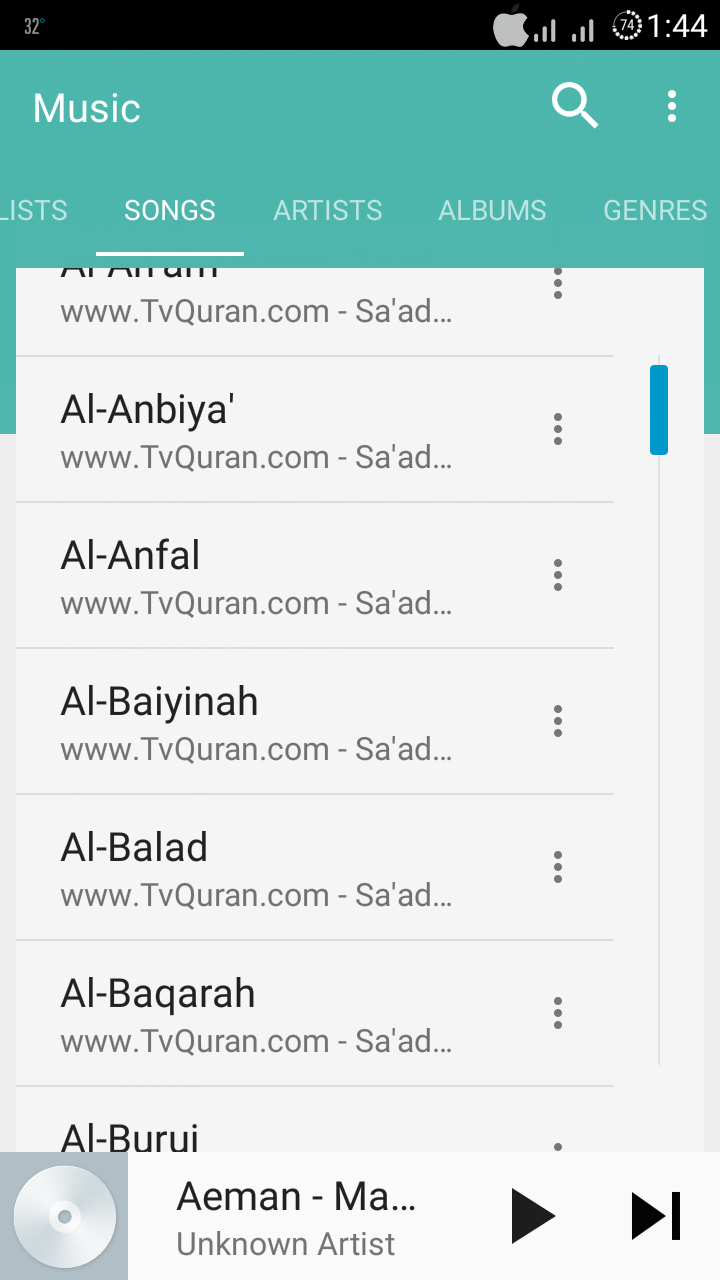Open options menu for Al-Anfal
Image resolution: width=720 pixels, height=1280 pixels.
tap(558, 575)
